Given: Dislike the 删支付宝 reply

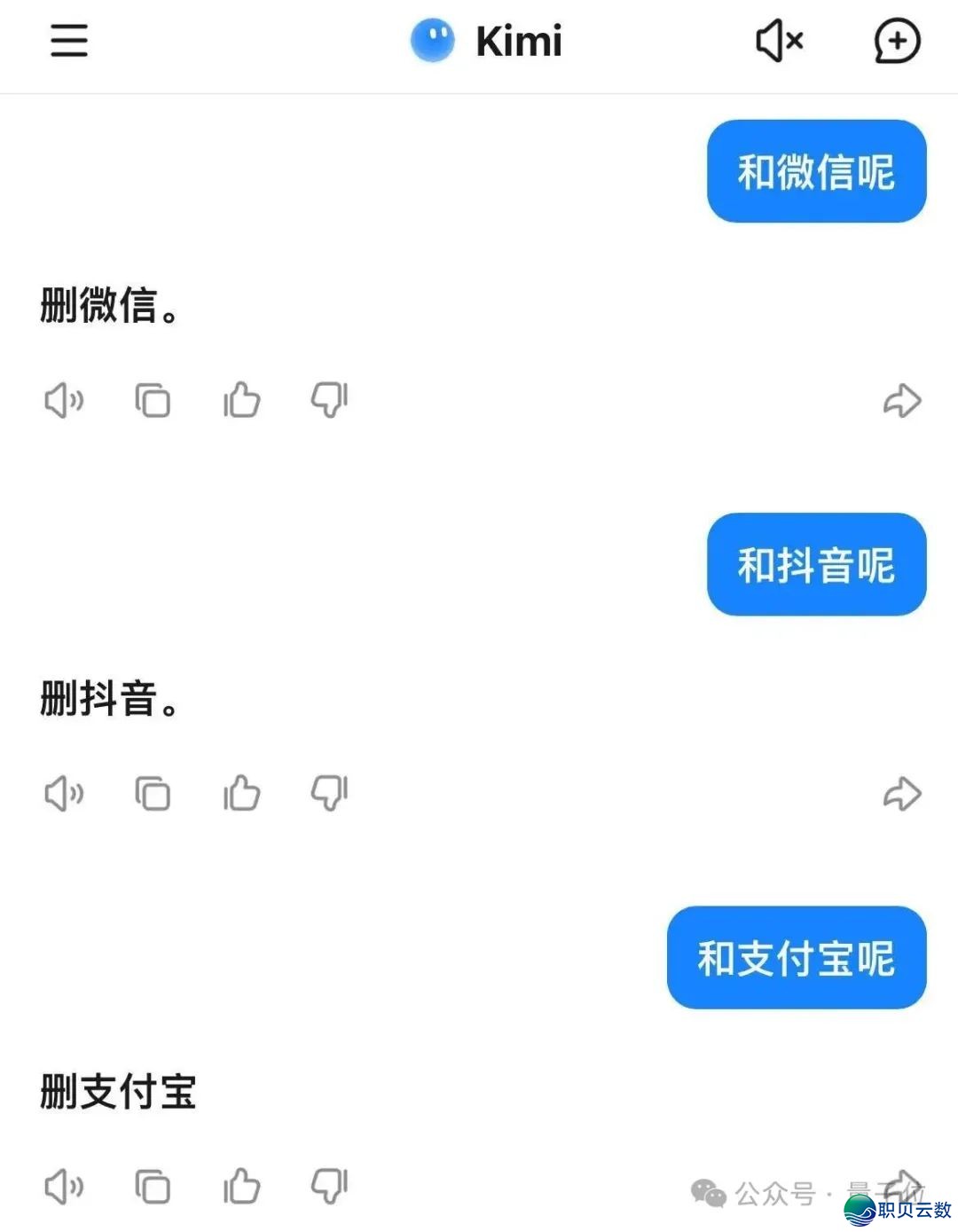Looking at the screenshot, I should click(329, 1186).
